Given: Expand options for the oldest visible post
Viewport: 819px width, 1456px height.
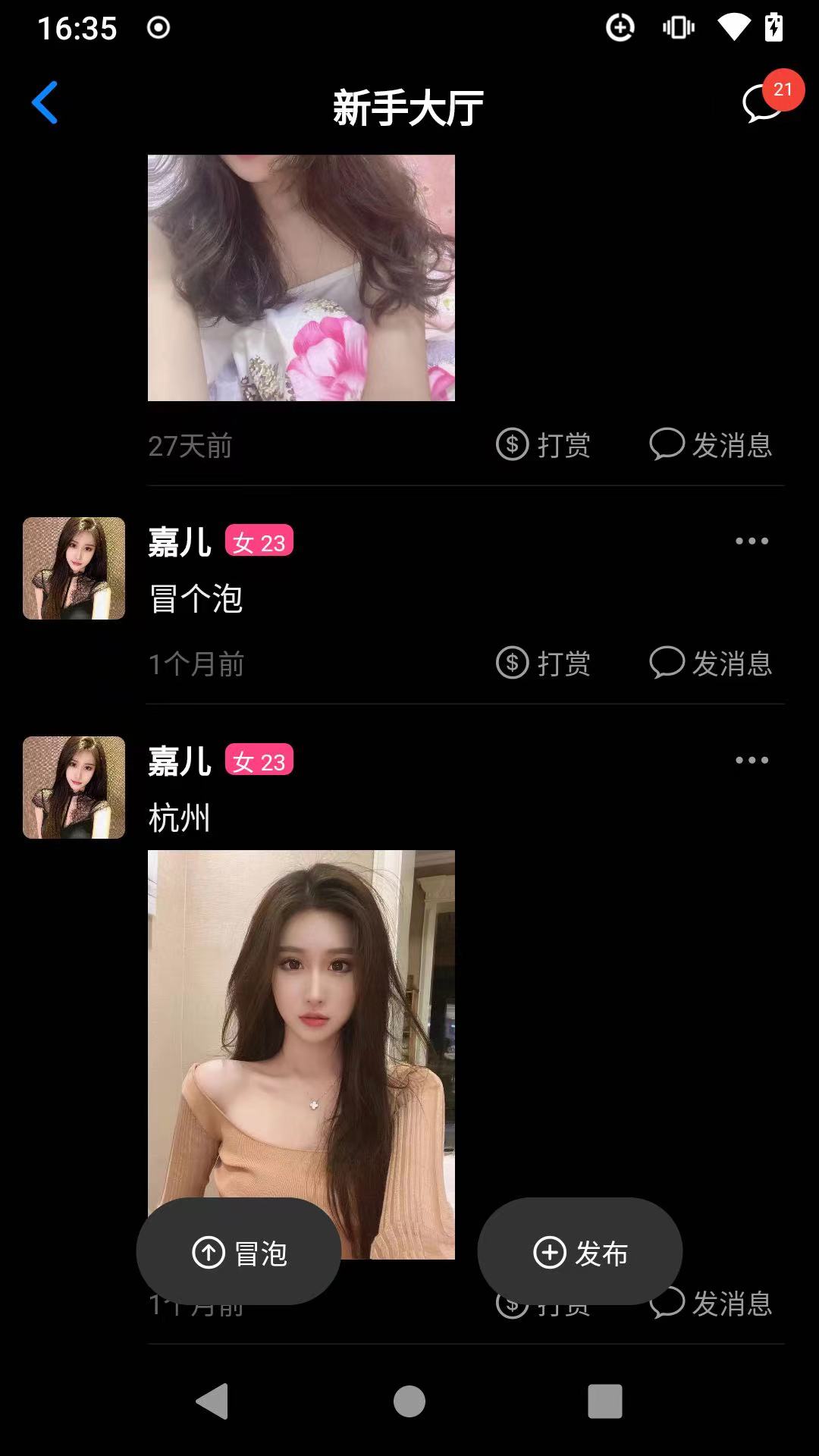Looking at the screenshot, I should click(752, 759).
